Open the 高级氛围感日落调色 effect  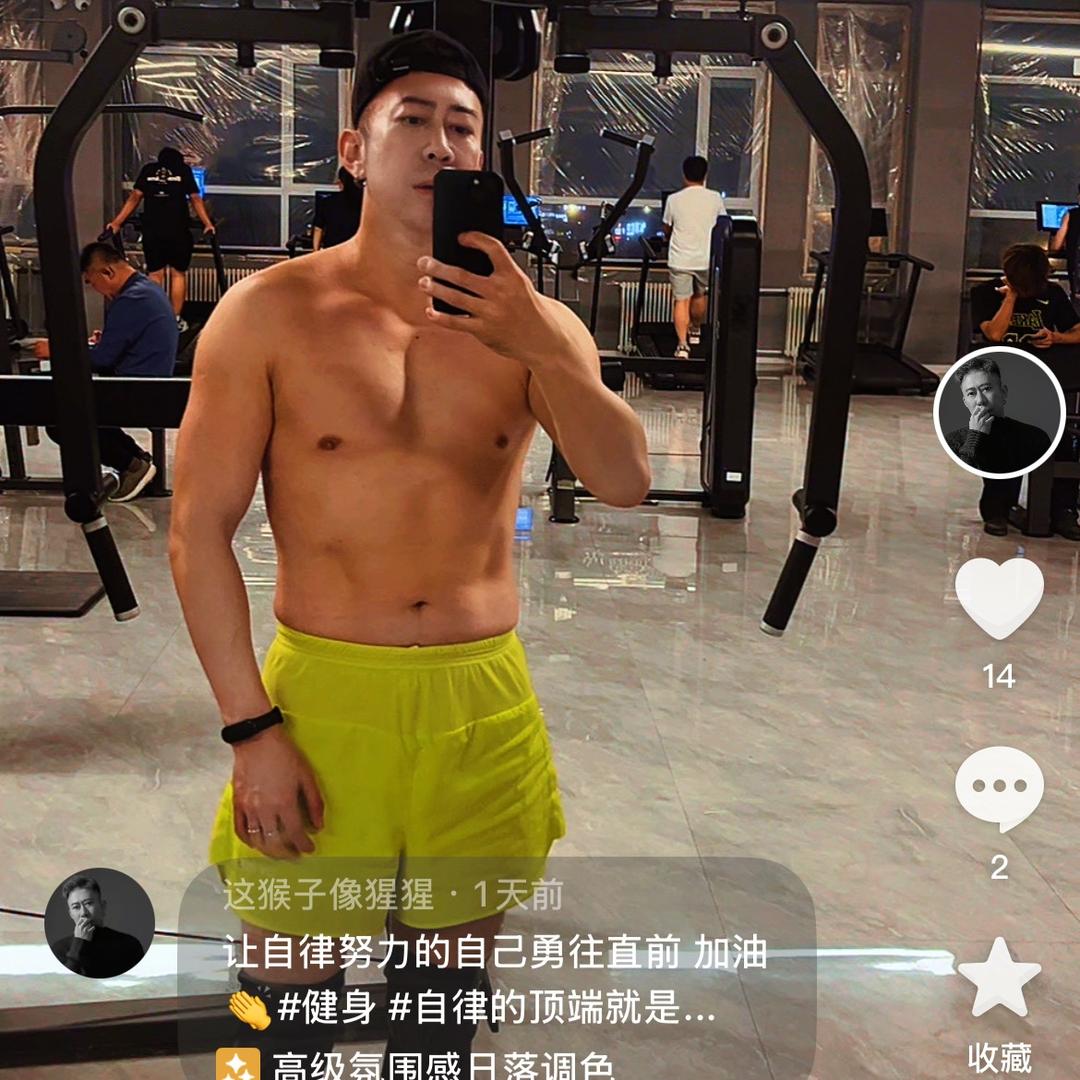tap(442, 1066)
